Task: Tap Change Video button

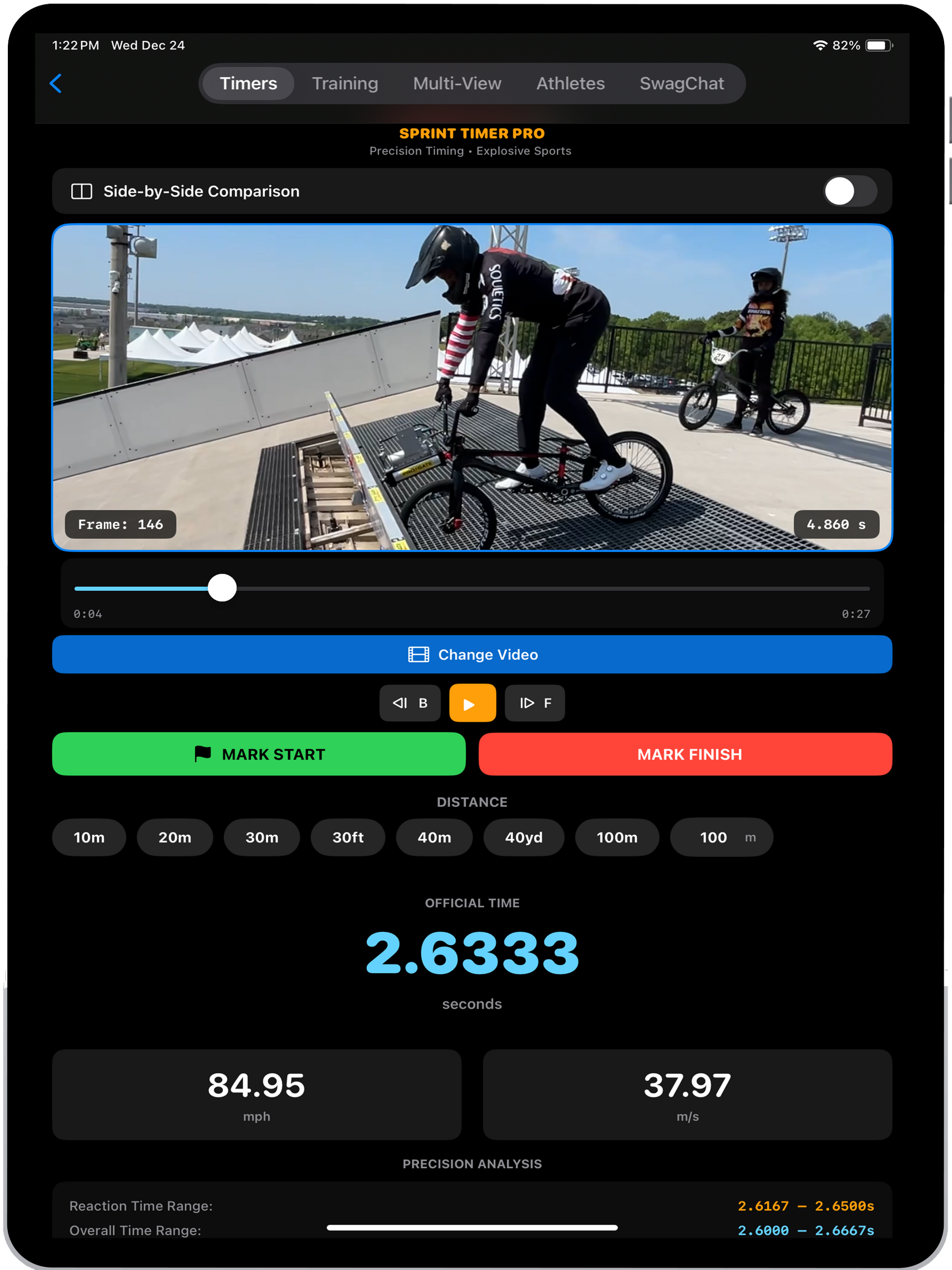Action: click(x=472, y=654)
